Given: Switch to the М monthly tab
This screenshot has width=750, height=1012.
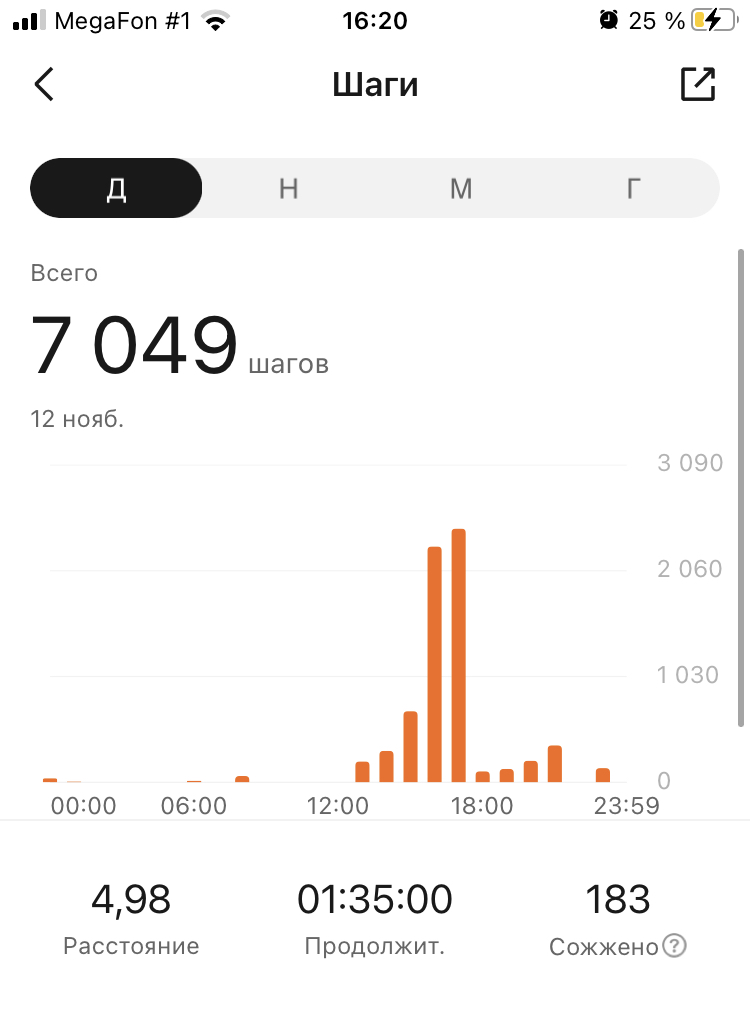Looking at the screenshot, I should [x=461, y=188].
